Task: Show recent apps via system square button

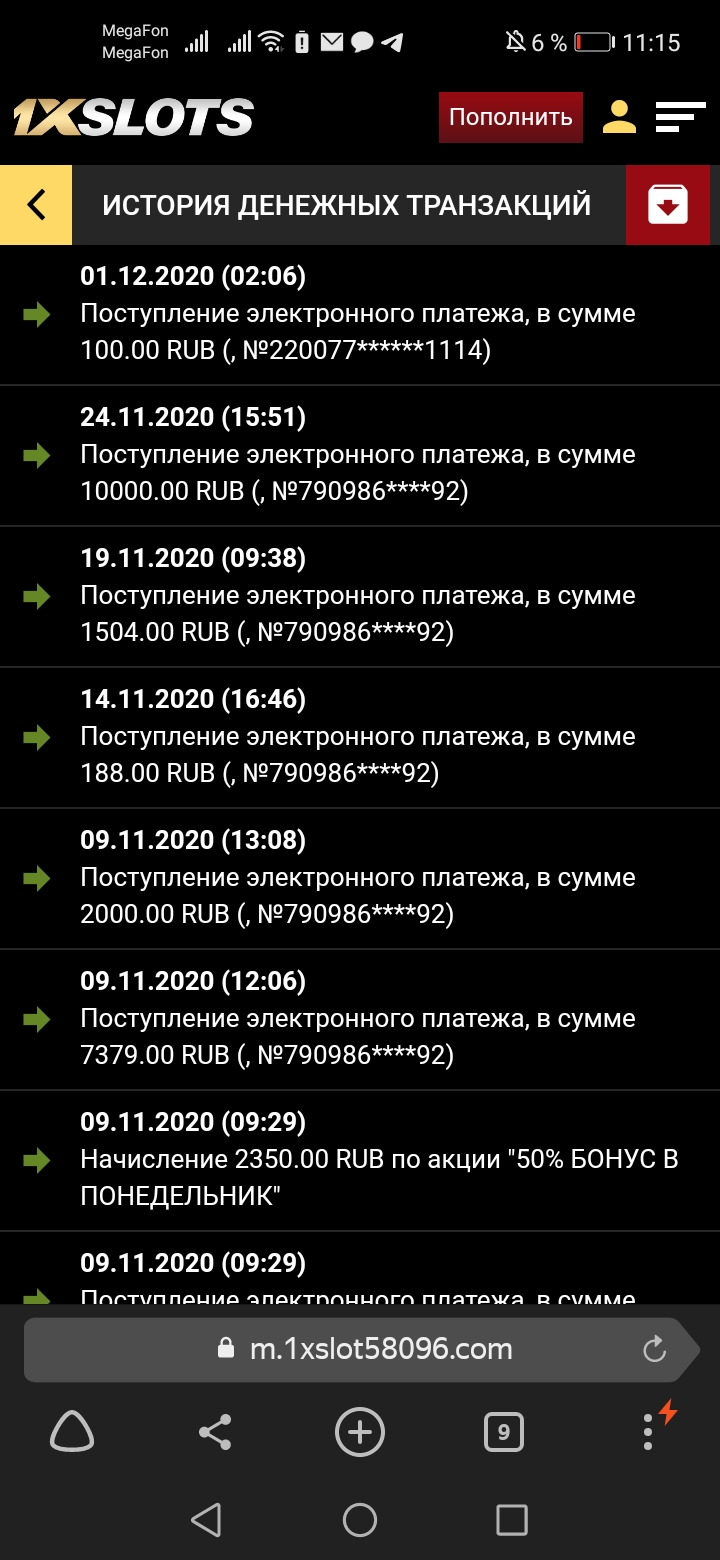Action: pyautogui.click(x=511, y=1520)
